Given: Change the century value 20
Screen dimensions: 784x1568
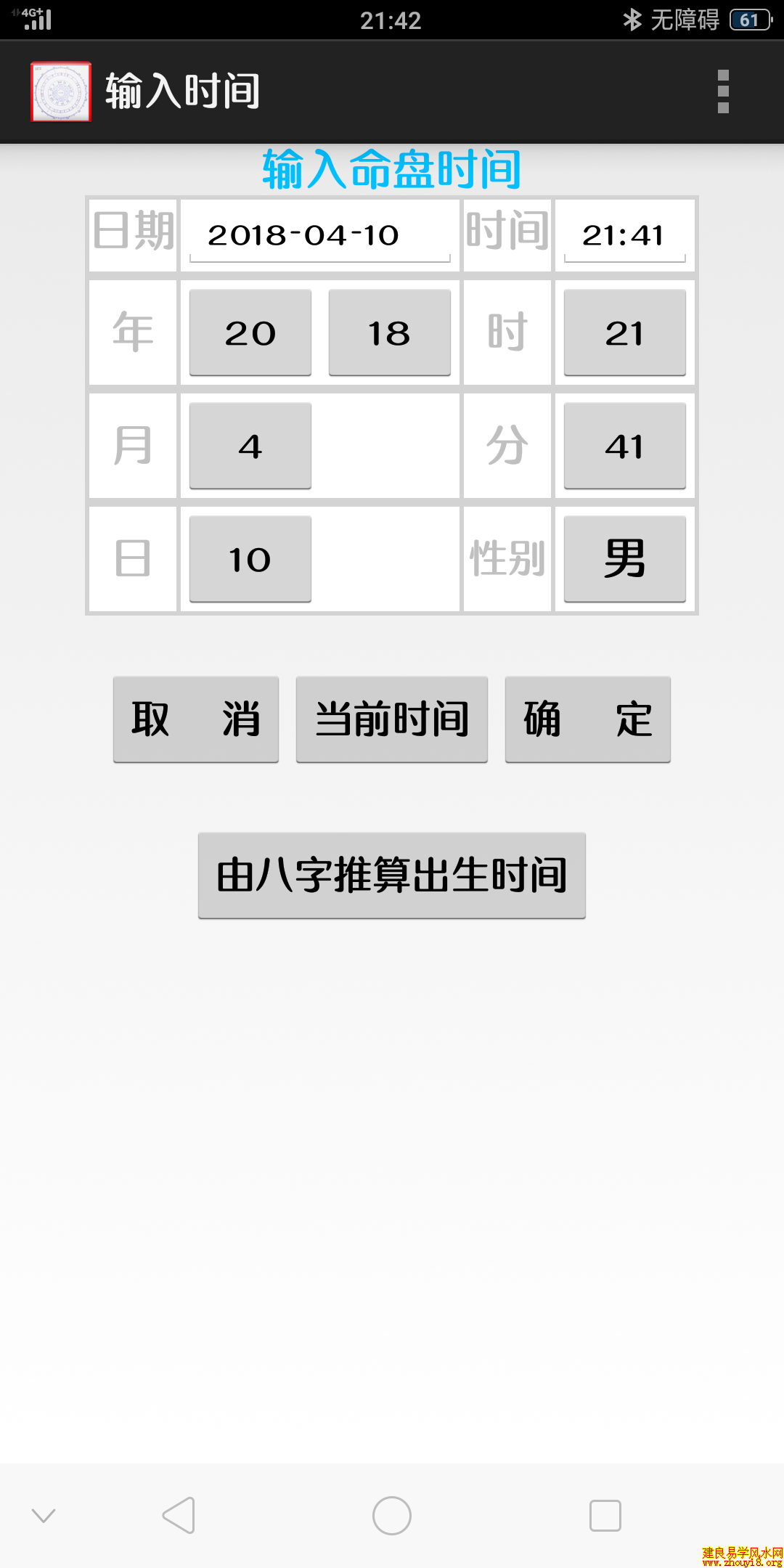Looking at the screenshot, I should point(250,332).
